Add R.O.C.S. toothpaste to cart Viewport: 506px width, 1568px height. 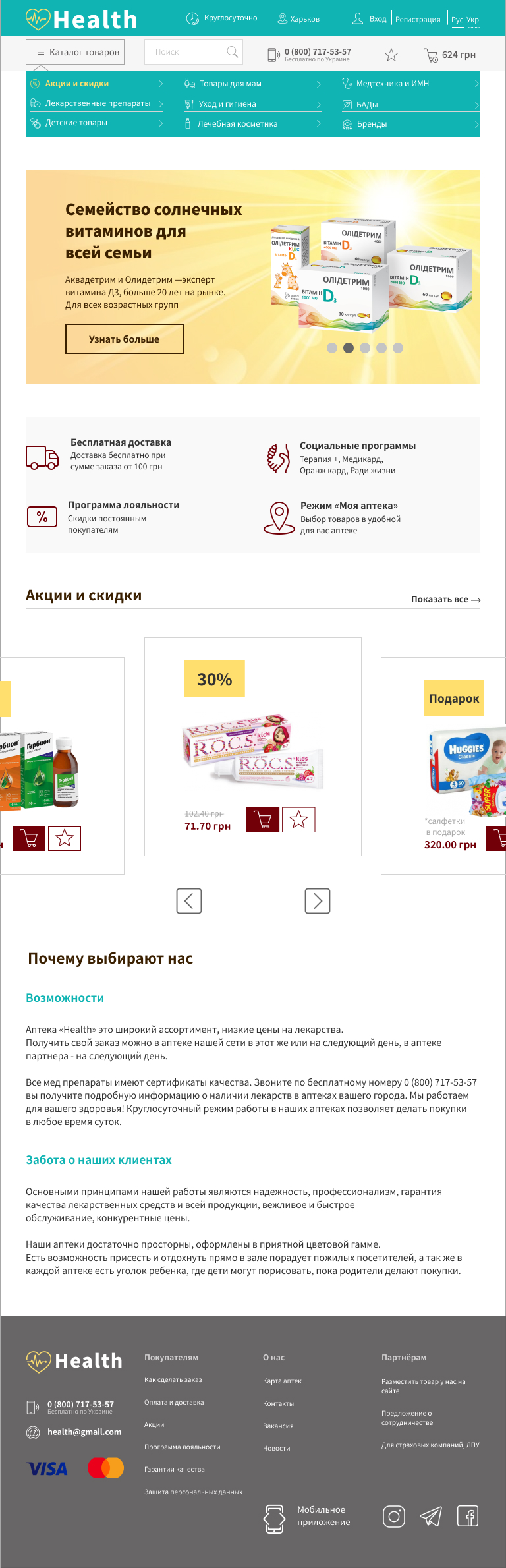click(262, 820)
